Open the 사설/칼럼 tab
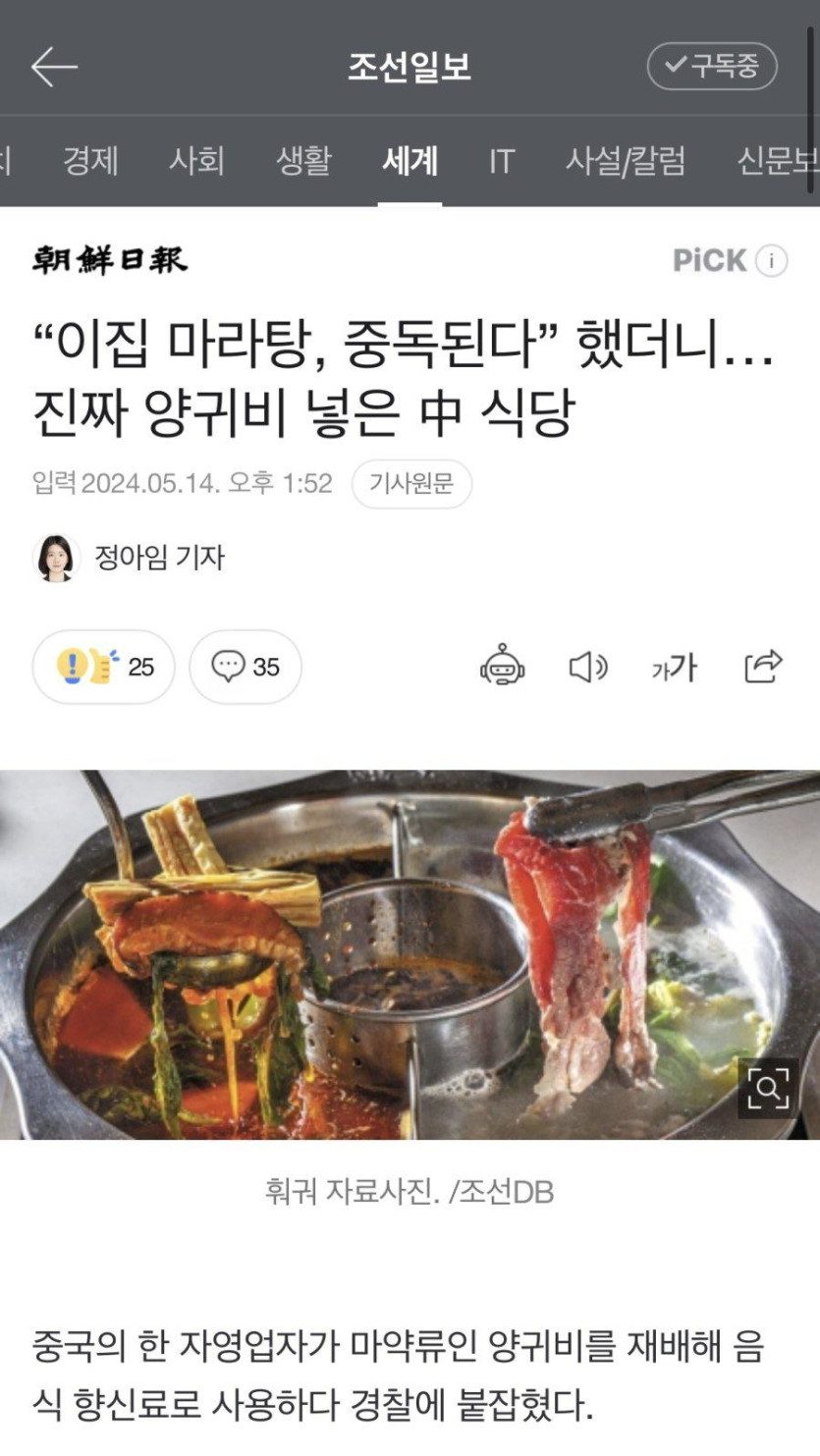This screenshot has width=820, height=1456. 625,160
